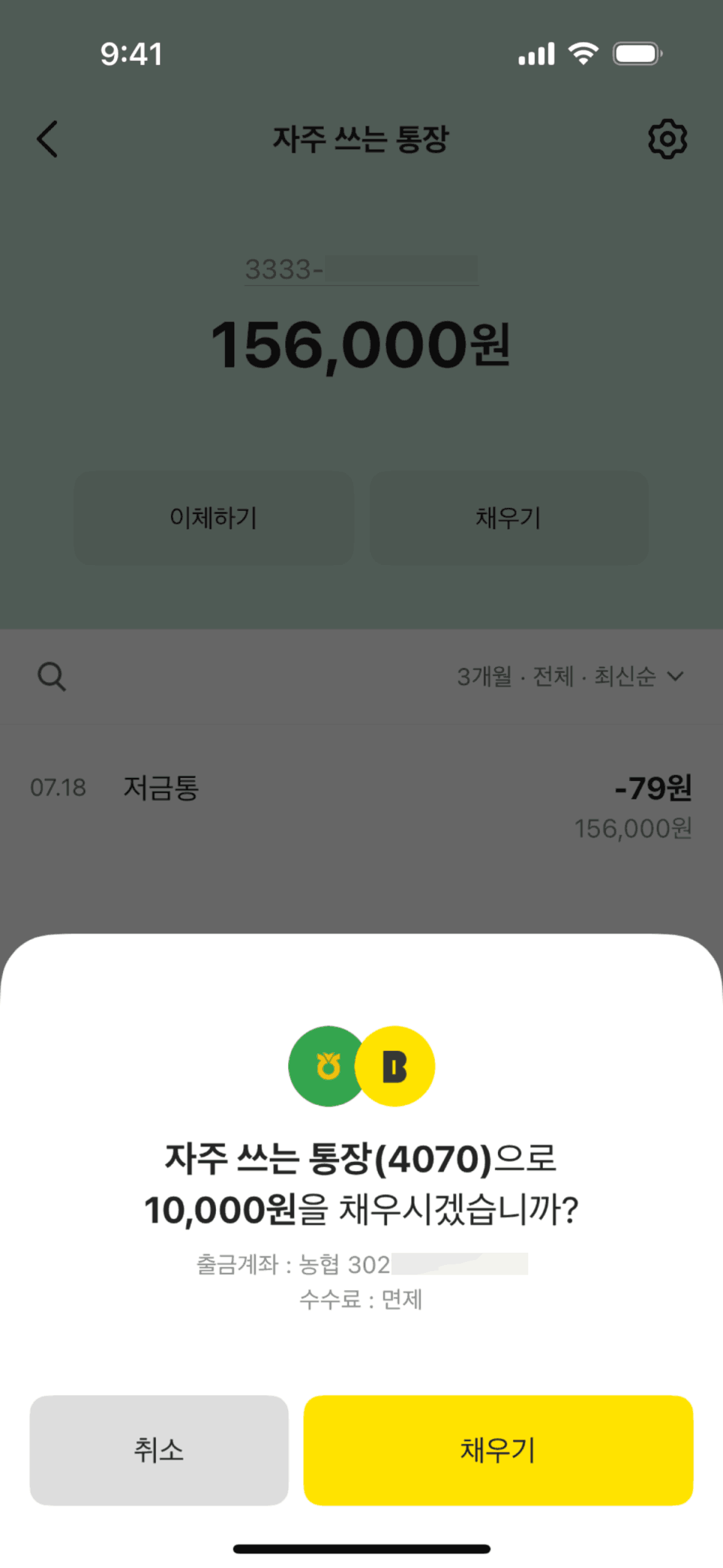This screenshot has height=1568, width=723.
Task: Cancel the fill request with 취소
Action: (x=159, y=1450)
